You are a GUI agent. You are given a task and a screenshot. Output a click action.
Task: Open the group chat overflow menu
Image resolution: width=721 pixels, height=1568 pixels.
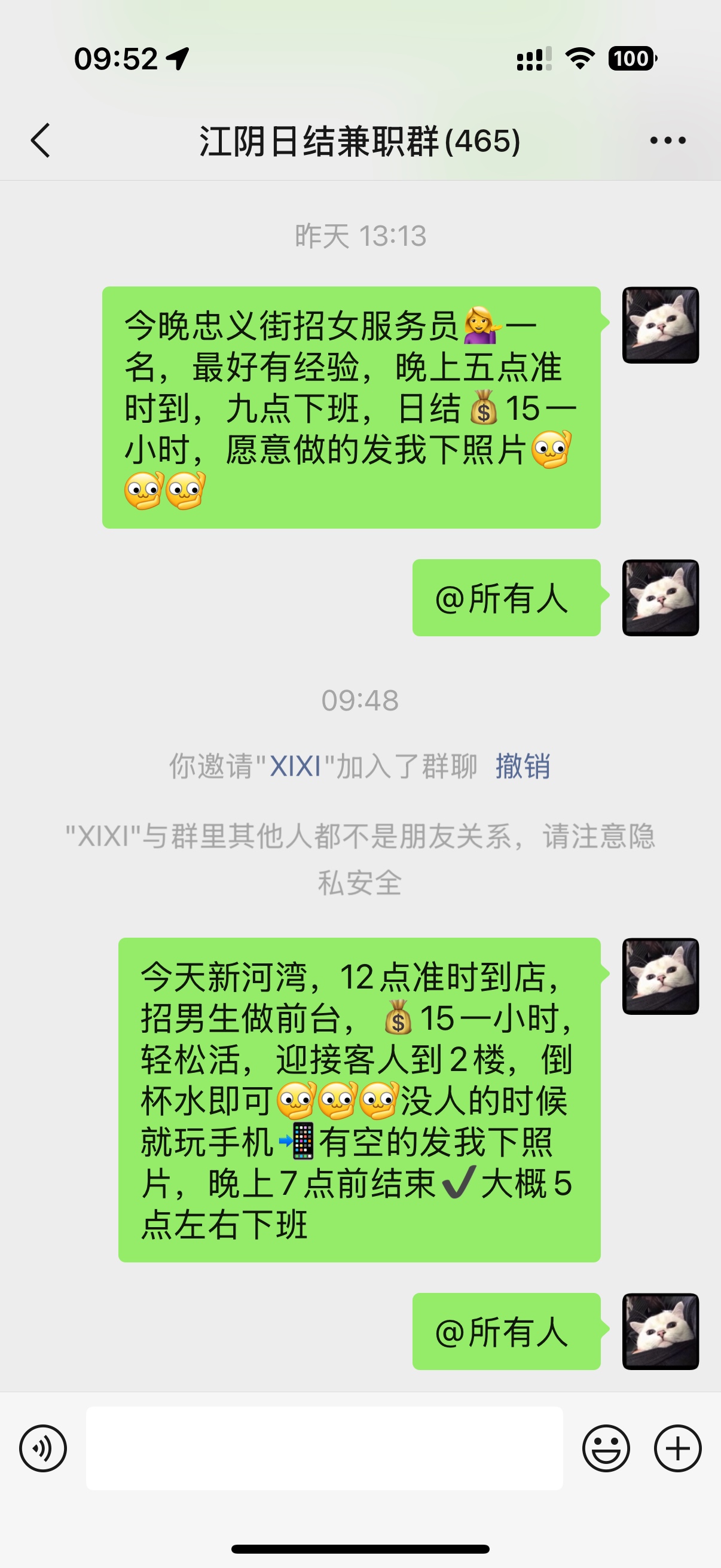click(x=667, y=141)
